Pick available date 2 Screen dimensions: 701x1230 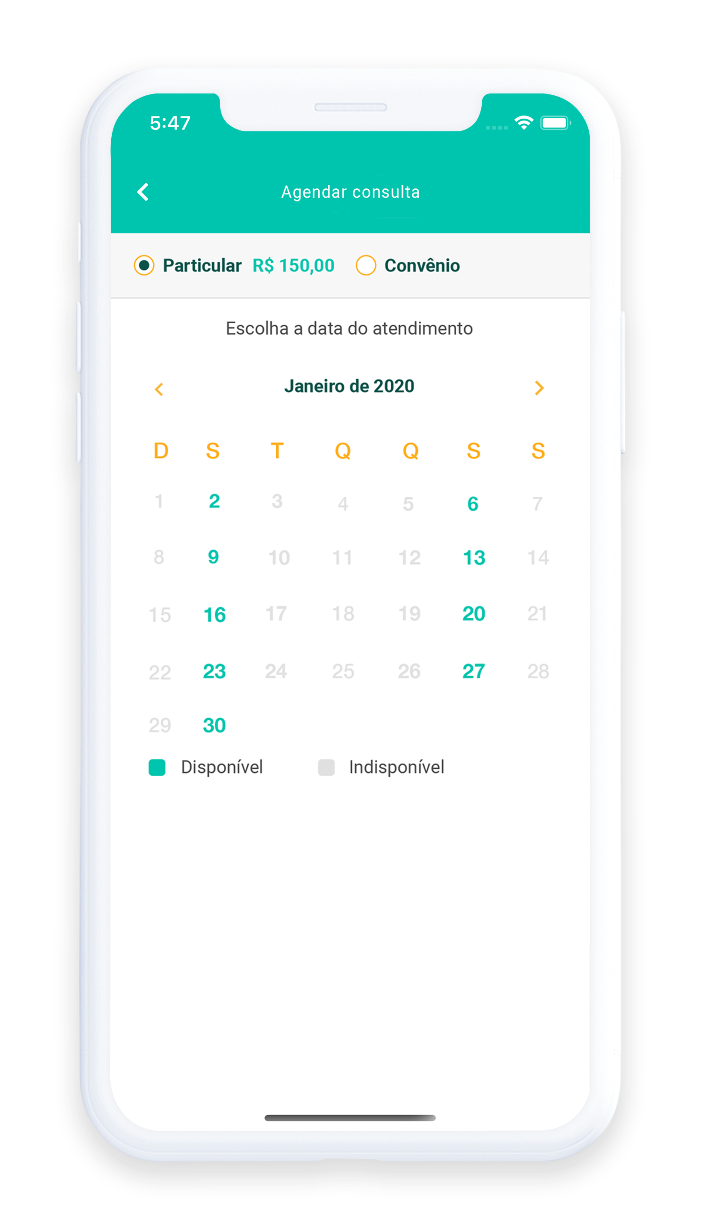214,502
